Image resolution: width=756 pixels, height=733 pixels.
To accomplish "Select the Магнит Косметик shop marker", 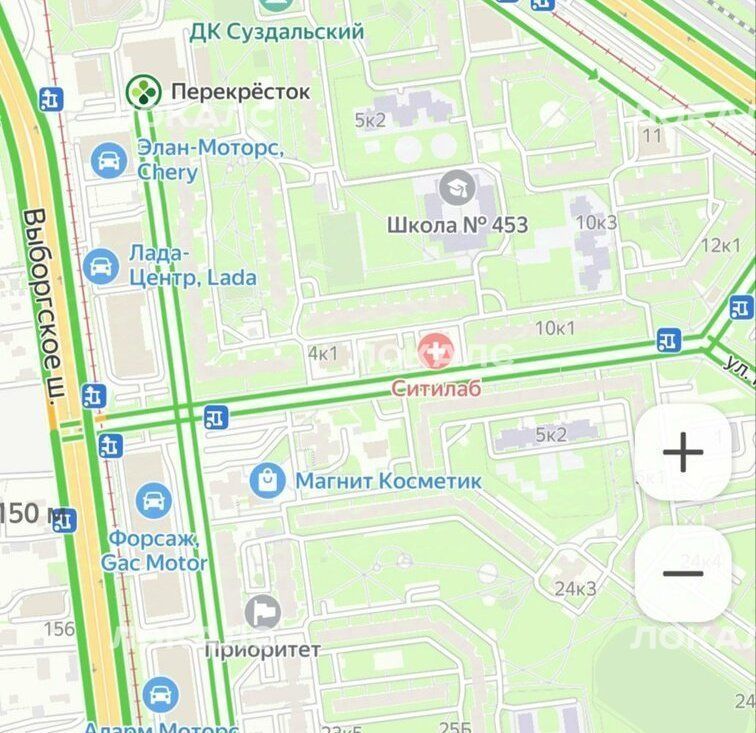I will coord(267,481).
